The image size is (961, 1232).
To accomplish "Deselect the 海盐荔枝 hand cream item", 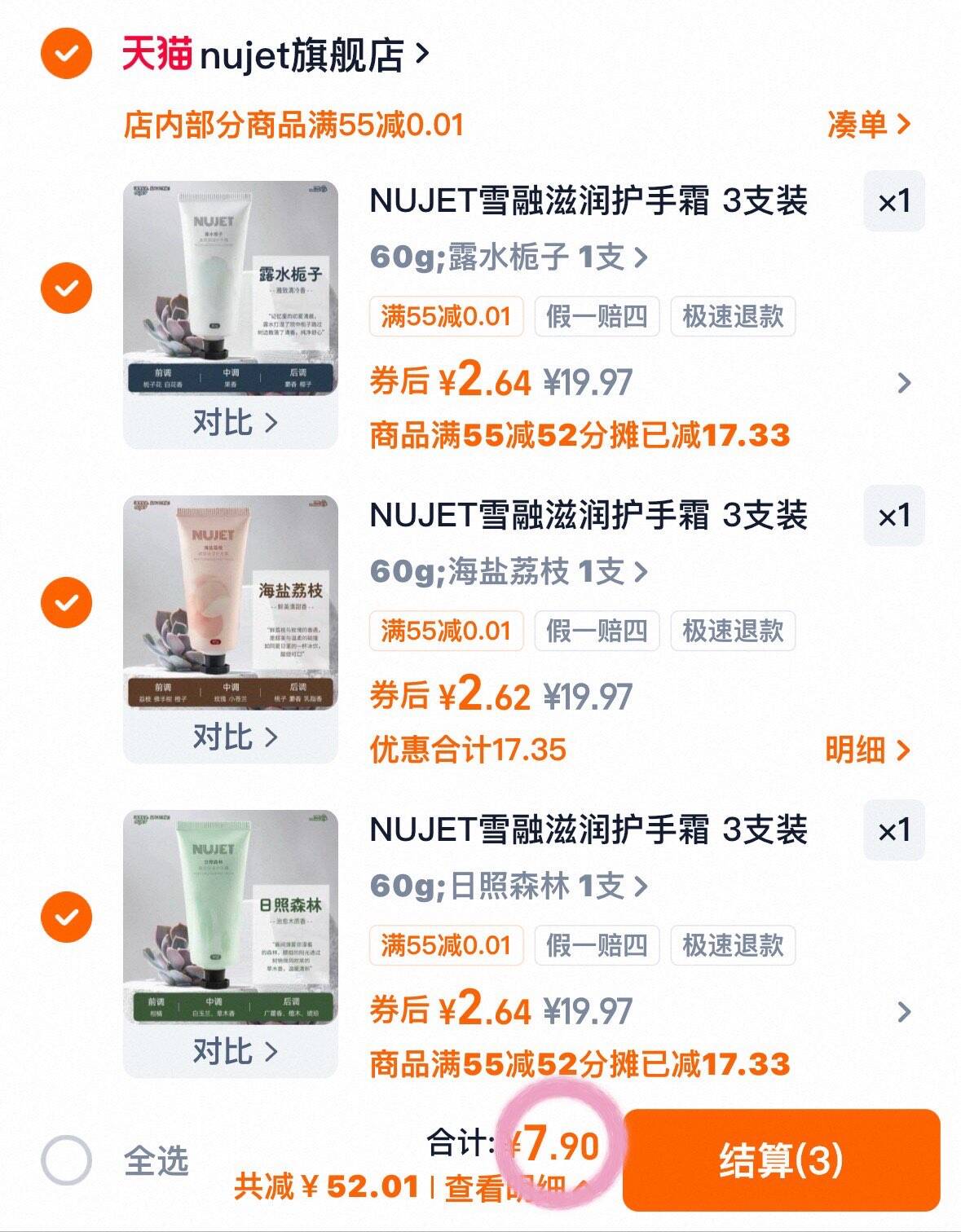I will pyautogui.click(x=66, y=602).
